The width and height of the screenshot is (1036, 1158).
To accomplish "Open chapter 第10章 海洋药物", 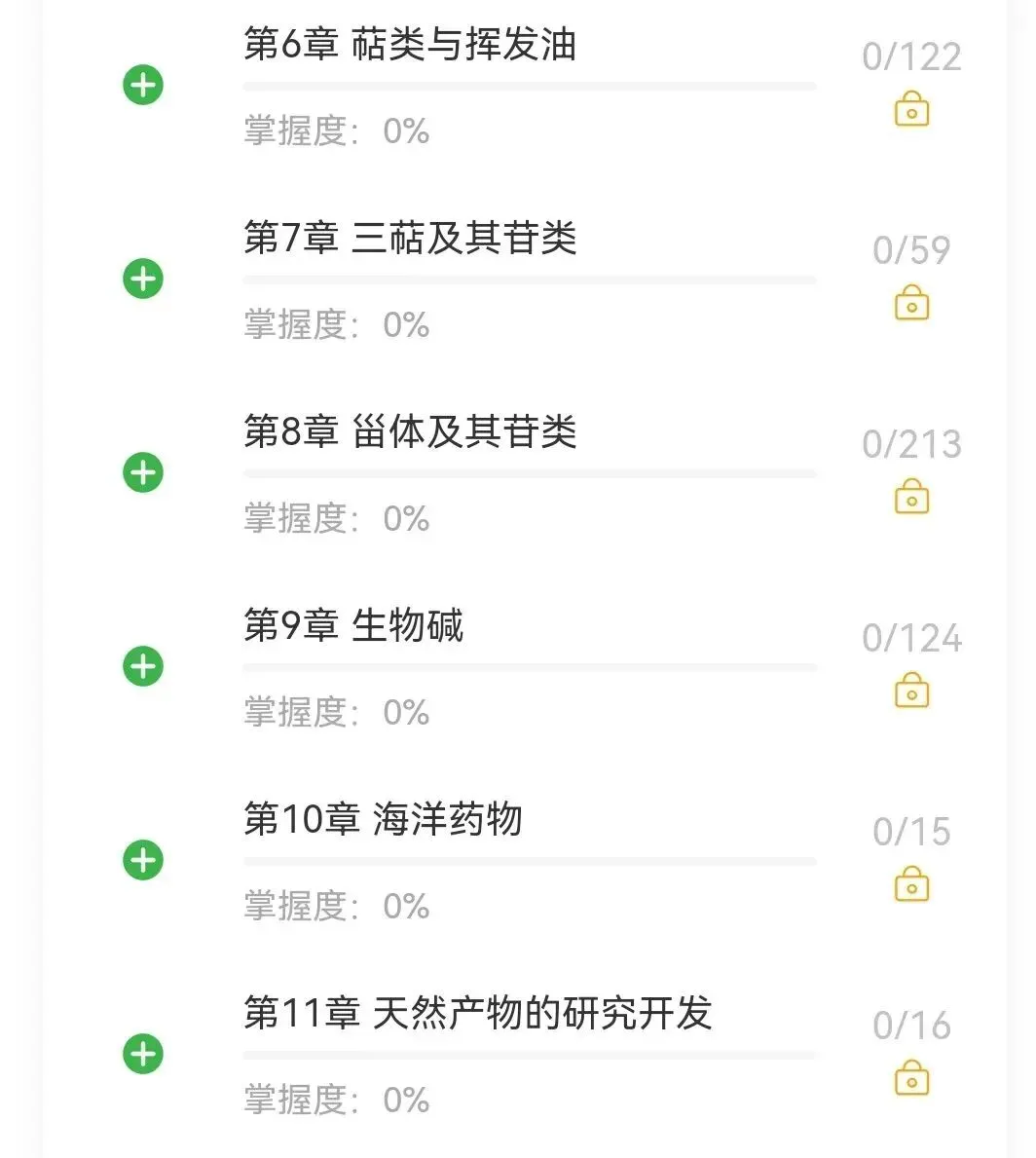I will [383, 820].
